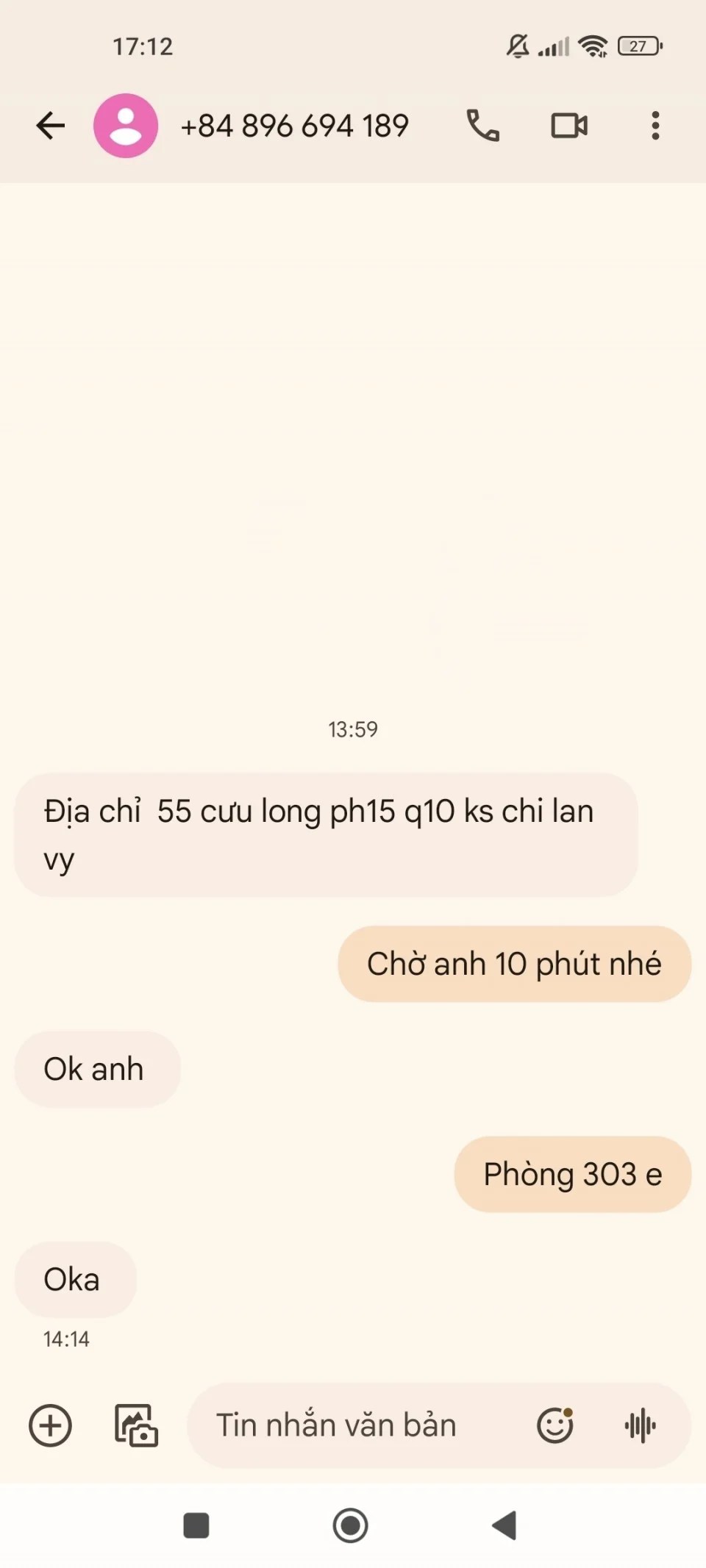Image resolution: width=706 pixels, height=1568 pixels.
Task: Focus the 'Tin nhắn văn bản' text field
Action: point(353,1425)
